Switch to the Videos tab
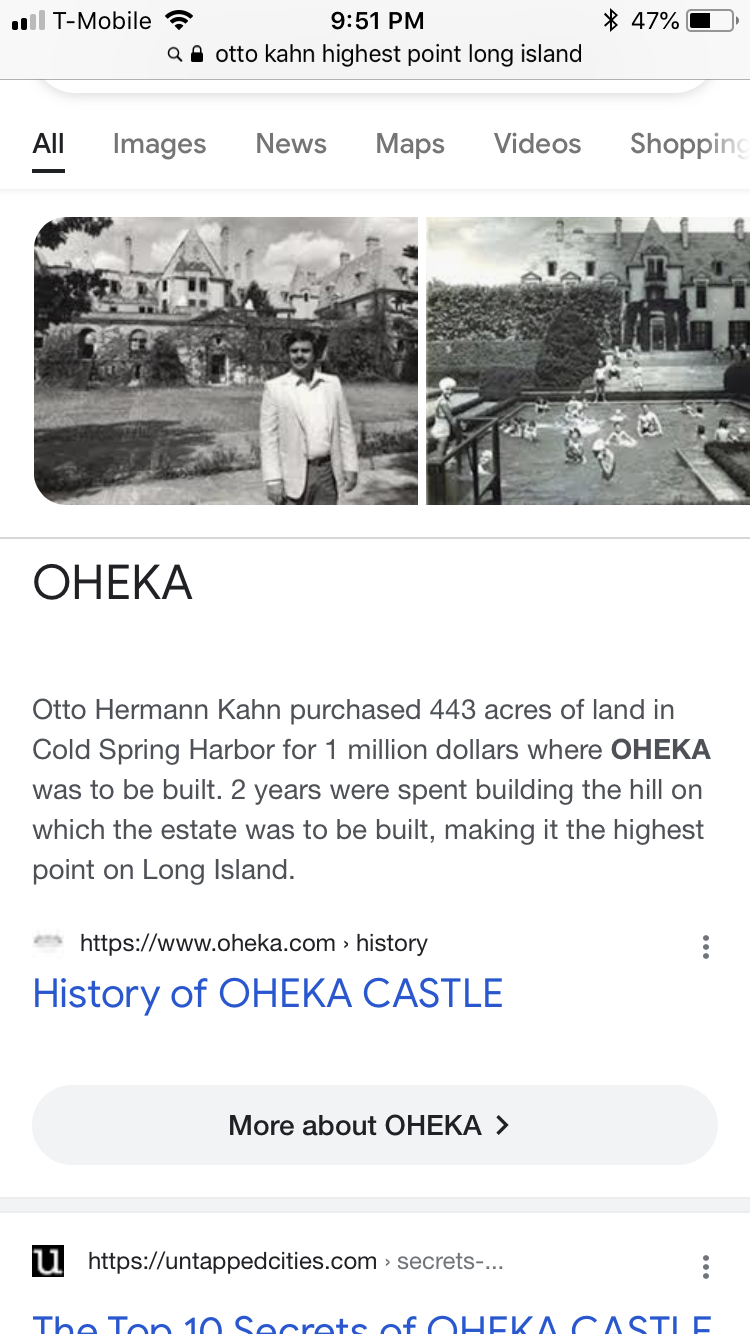The height and width of the screenshot is (1334, 750). coord(537,144)
